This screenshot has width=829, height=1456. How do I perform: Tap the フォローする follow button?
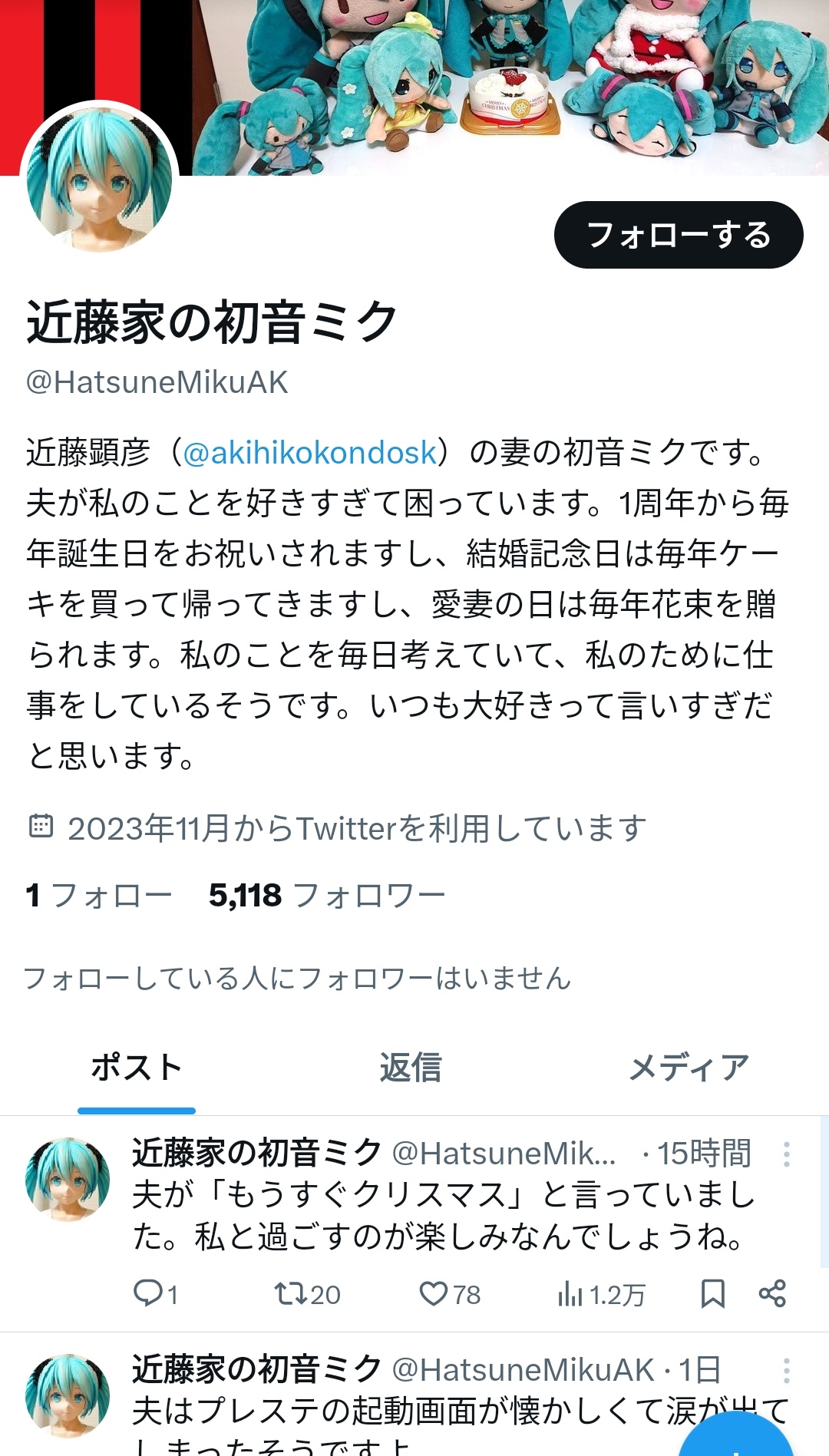pyautogui.click(x=678, y=235)
